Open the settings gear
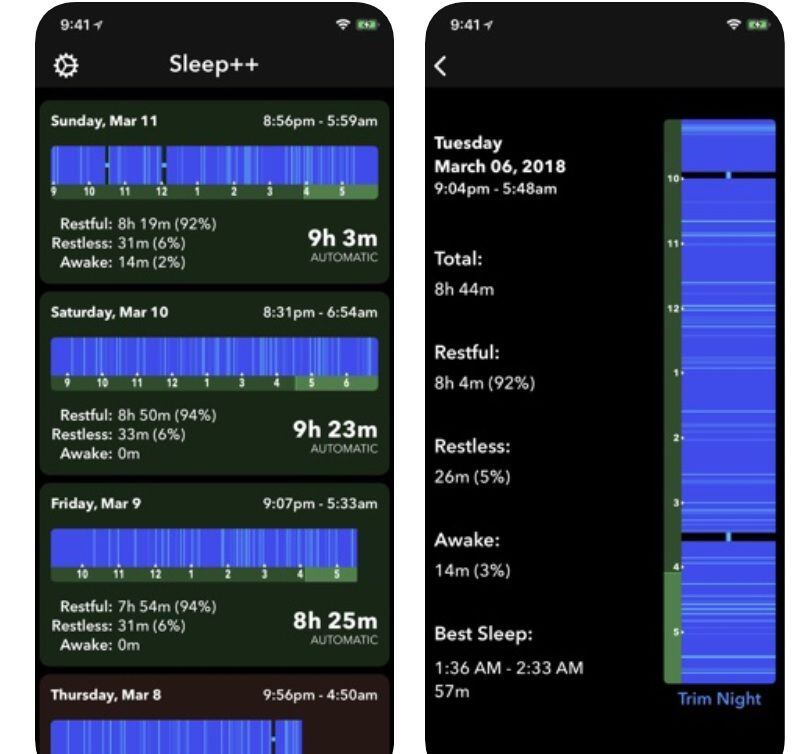The image size is (796, 754). 66,65
